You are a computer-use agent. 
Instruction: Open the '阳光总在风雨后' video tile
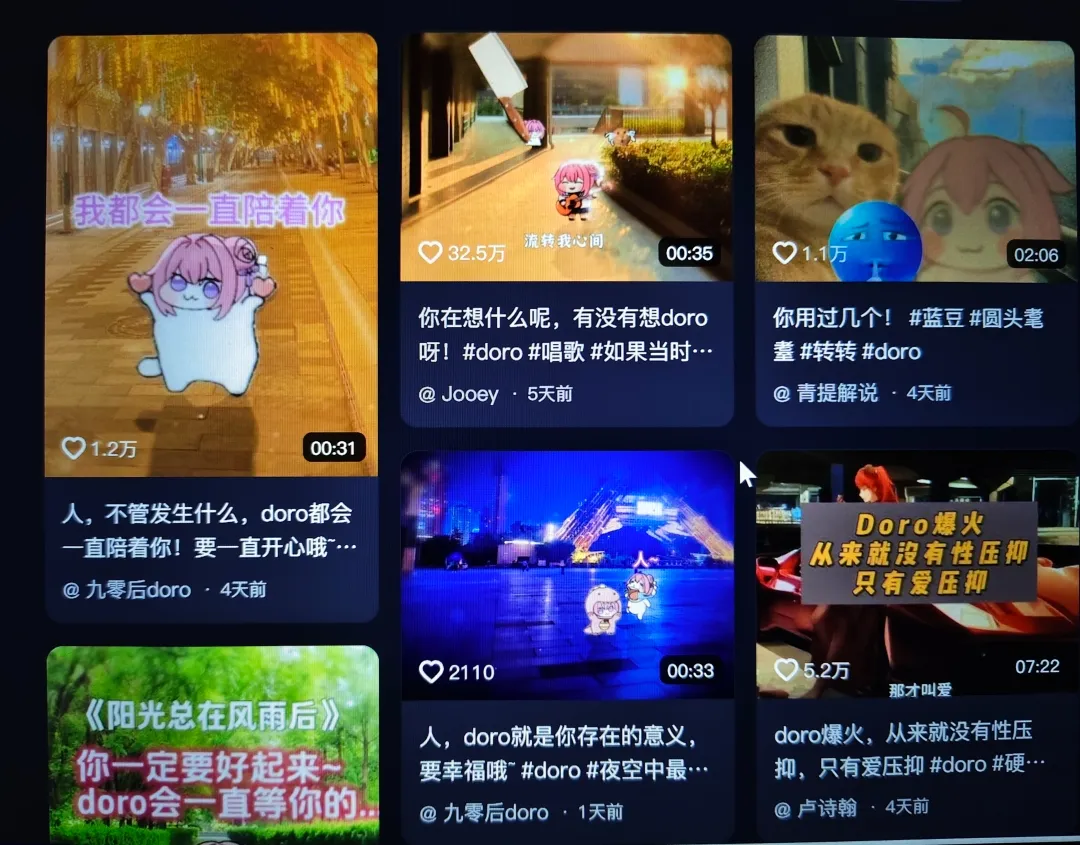(x=213, y=745)
